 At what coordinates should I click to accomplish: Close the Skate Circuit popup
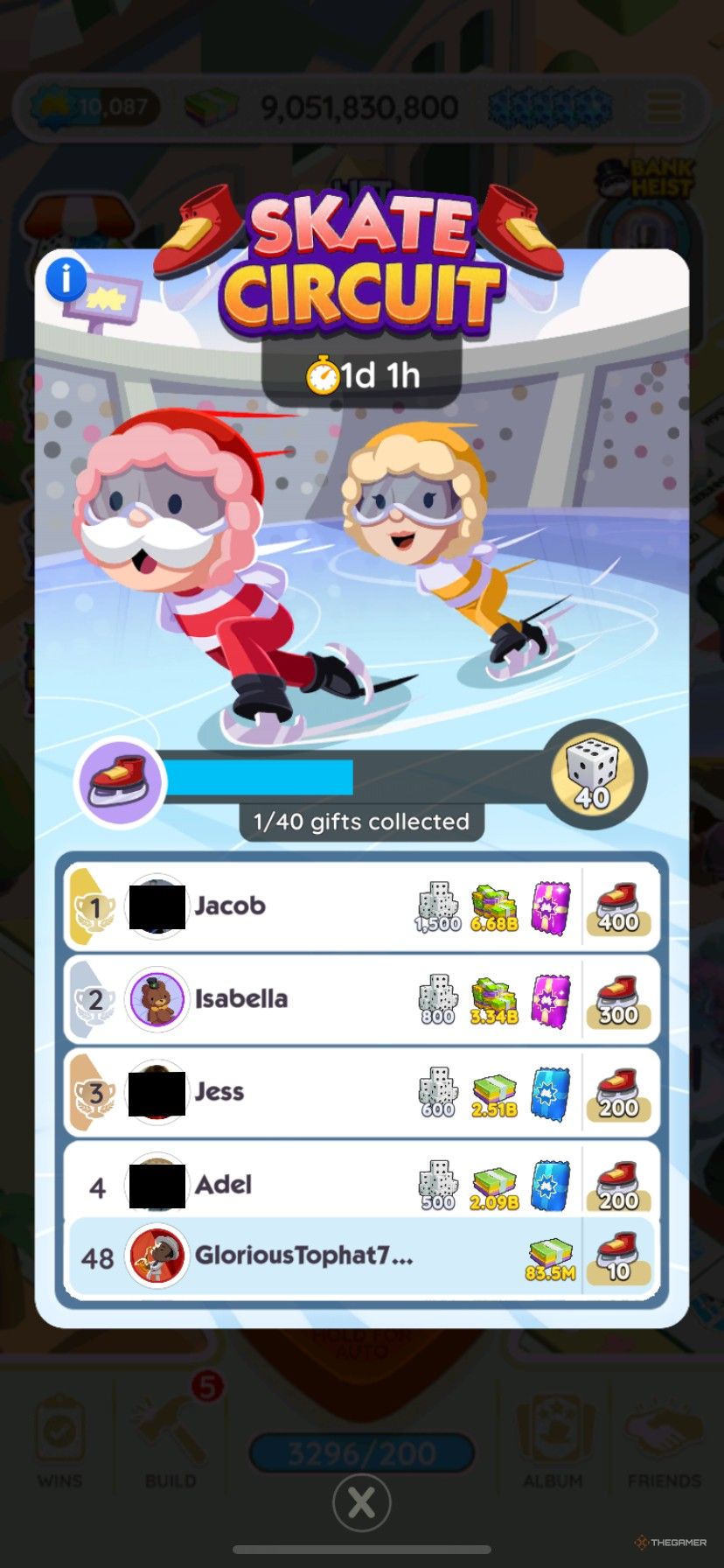pos(361,1503)
